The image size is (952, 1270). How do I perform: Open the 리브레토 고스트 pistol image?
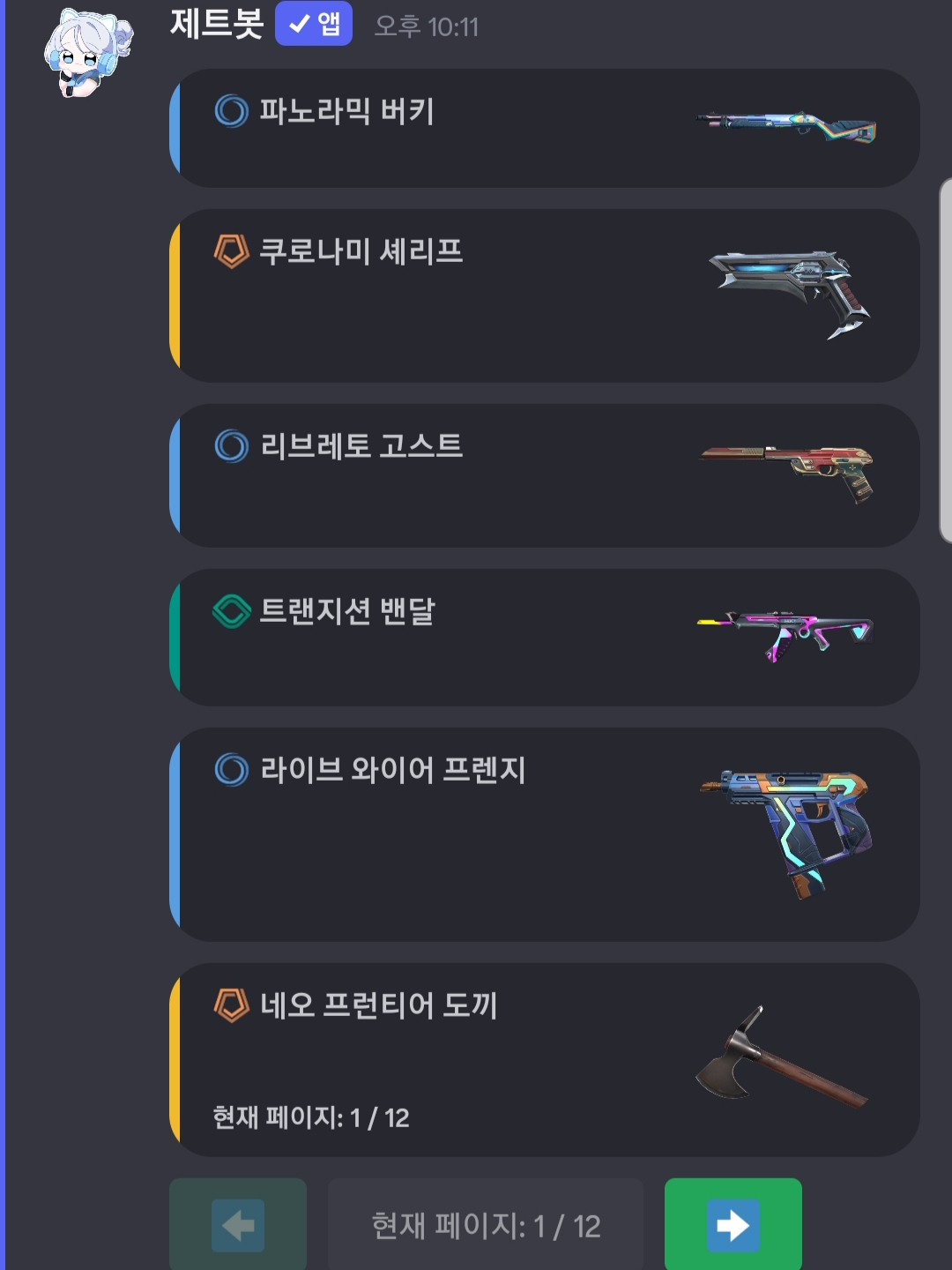coord(787,472)
